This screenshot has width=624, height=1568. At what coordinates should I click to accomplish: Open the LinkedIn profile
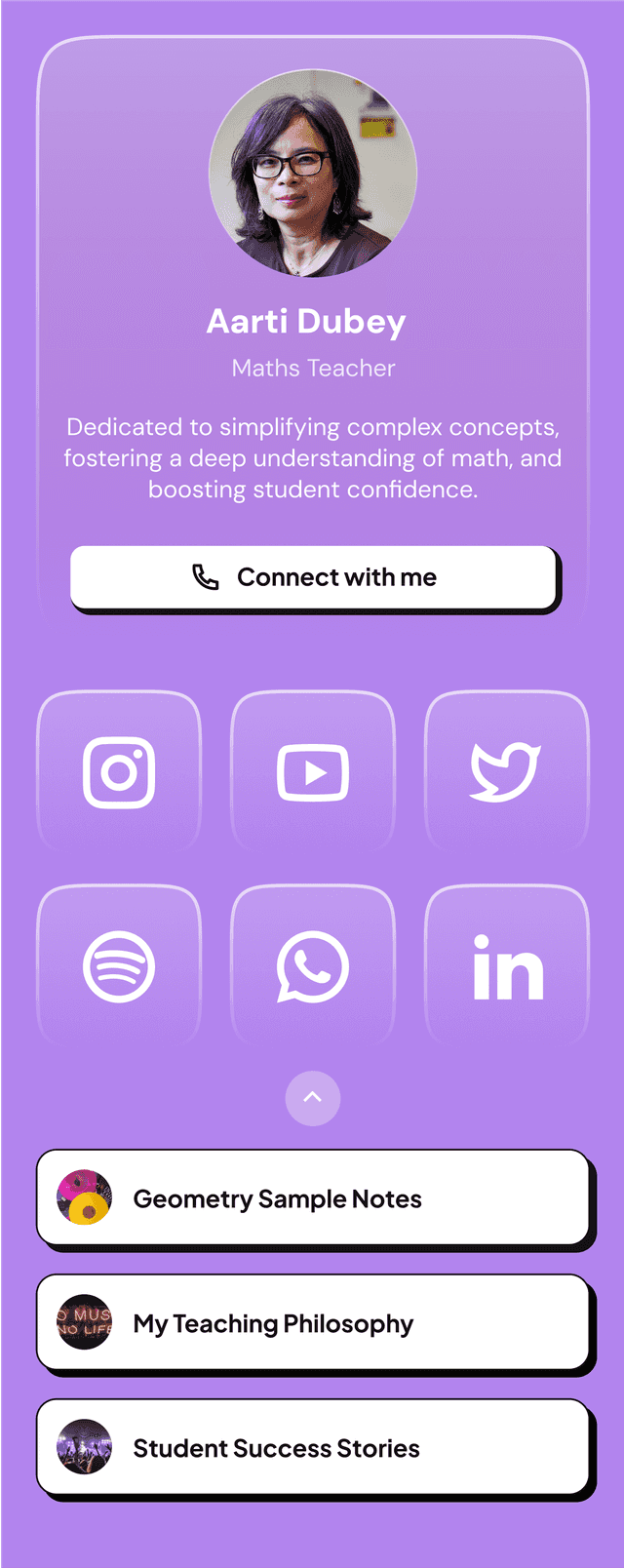click(x=506, y=966)
